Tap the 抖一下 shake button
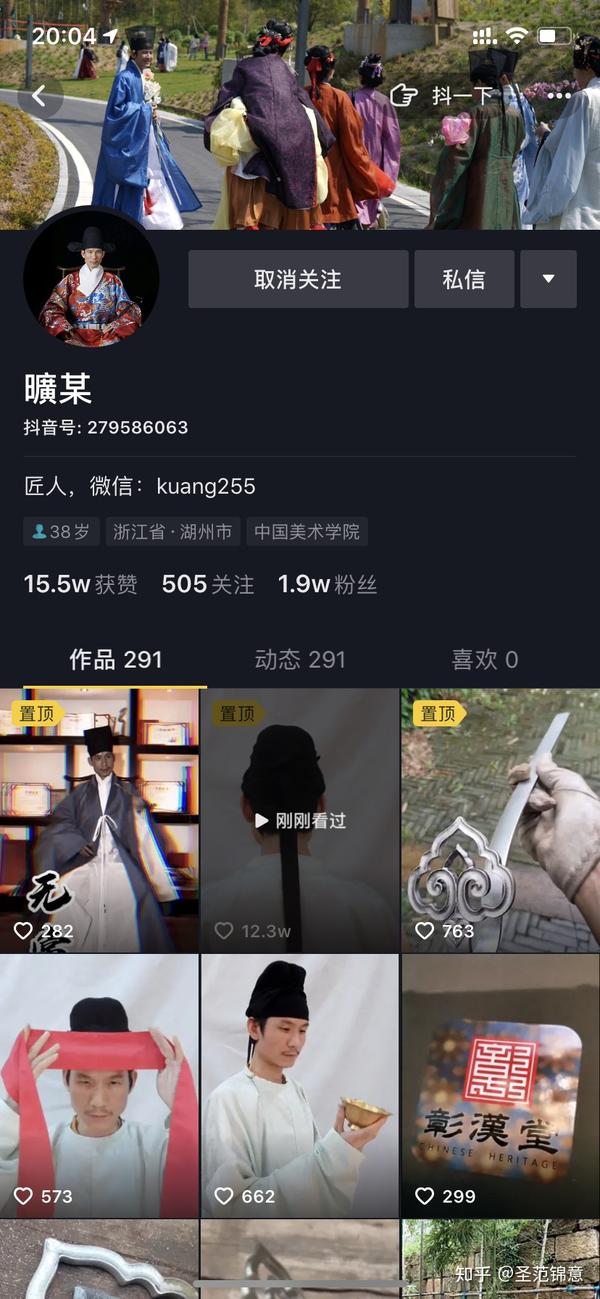 point(441,96)
